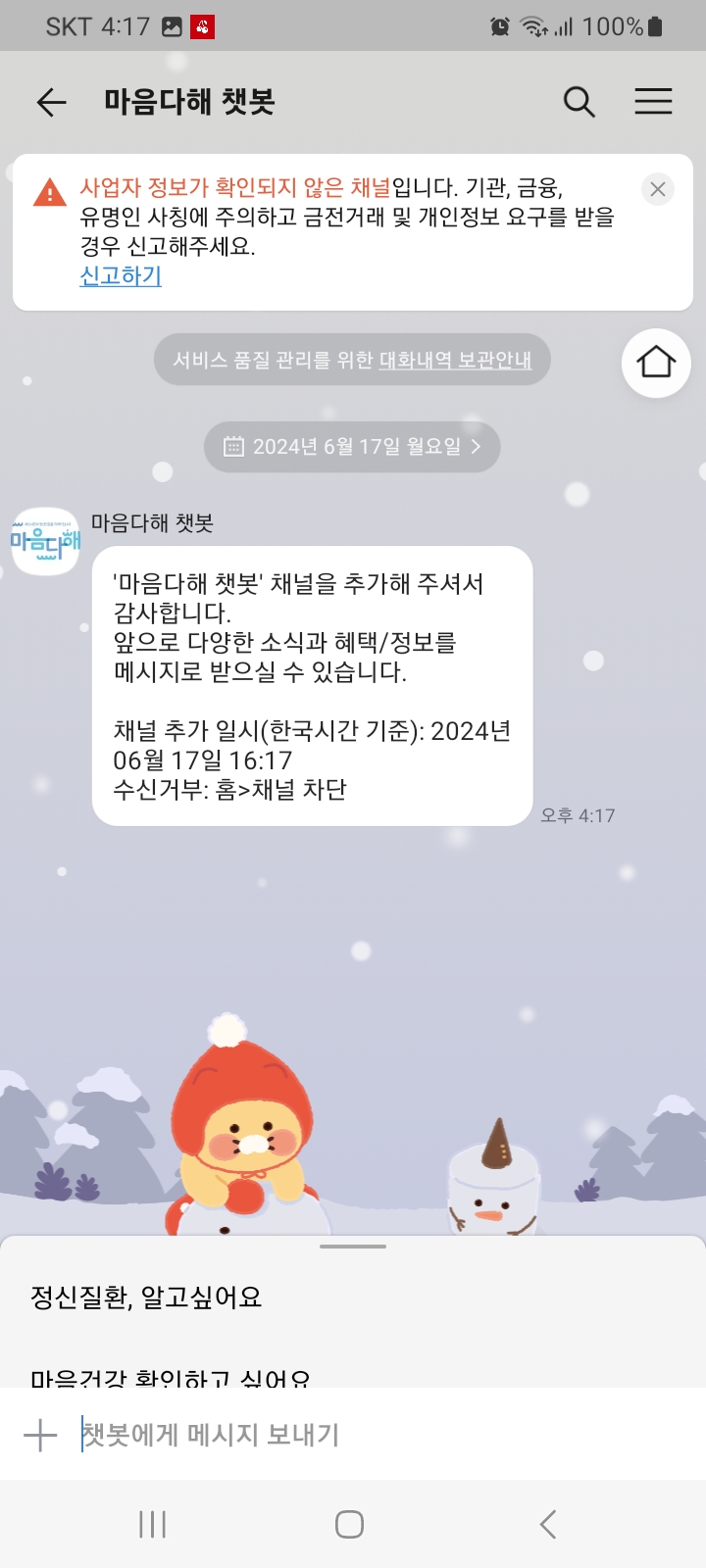Tap the chatbot home floating button
Viewport: 706px width, 1568px height.
click(656, 363)
